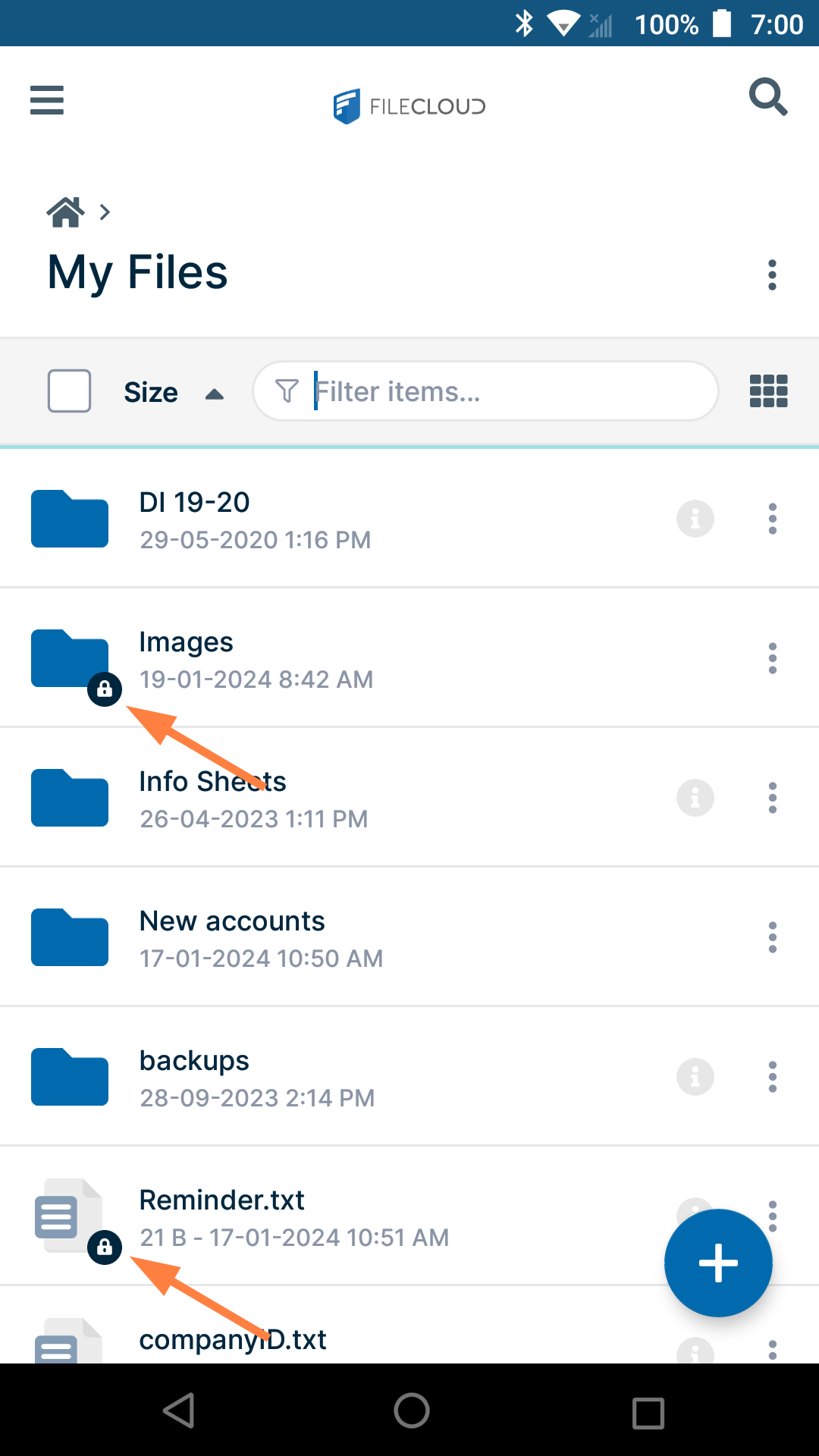Open search in FileCloud

769,97
